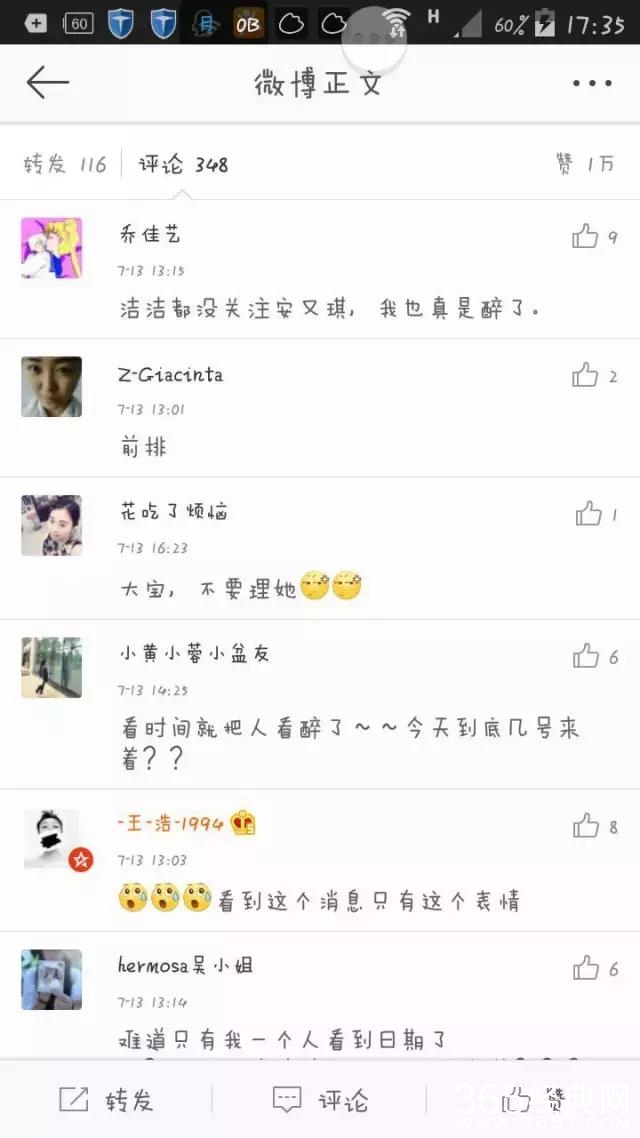Go back using the arrow icon

tap(47, 83)
